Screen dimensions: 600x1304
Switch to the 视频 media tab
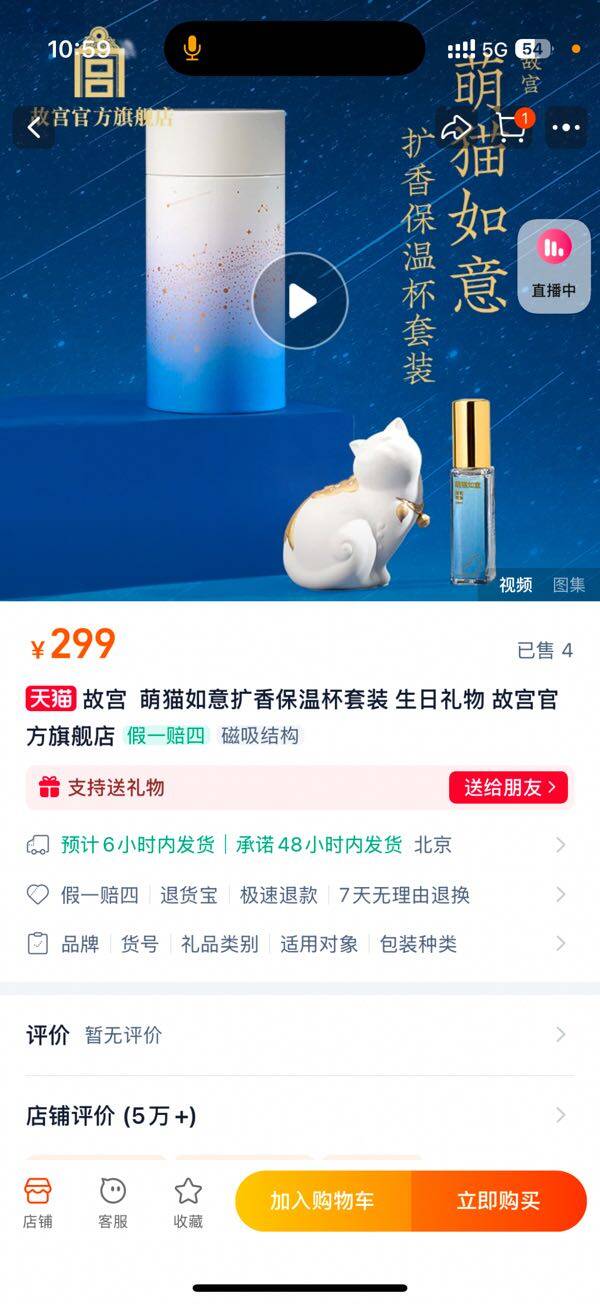(x=516, y=585)
